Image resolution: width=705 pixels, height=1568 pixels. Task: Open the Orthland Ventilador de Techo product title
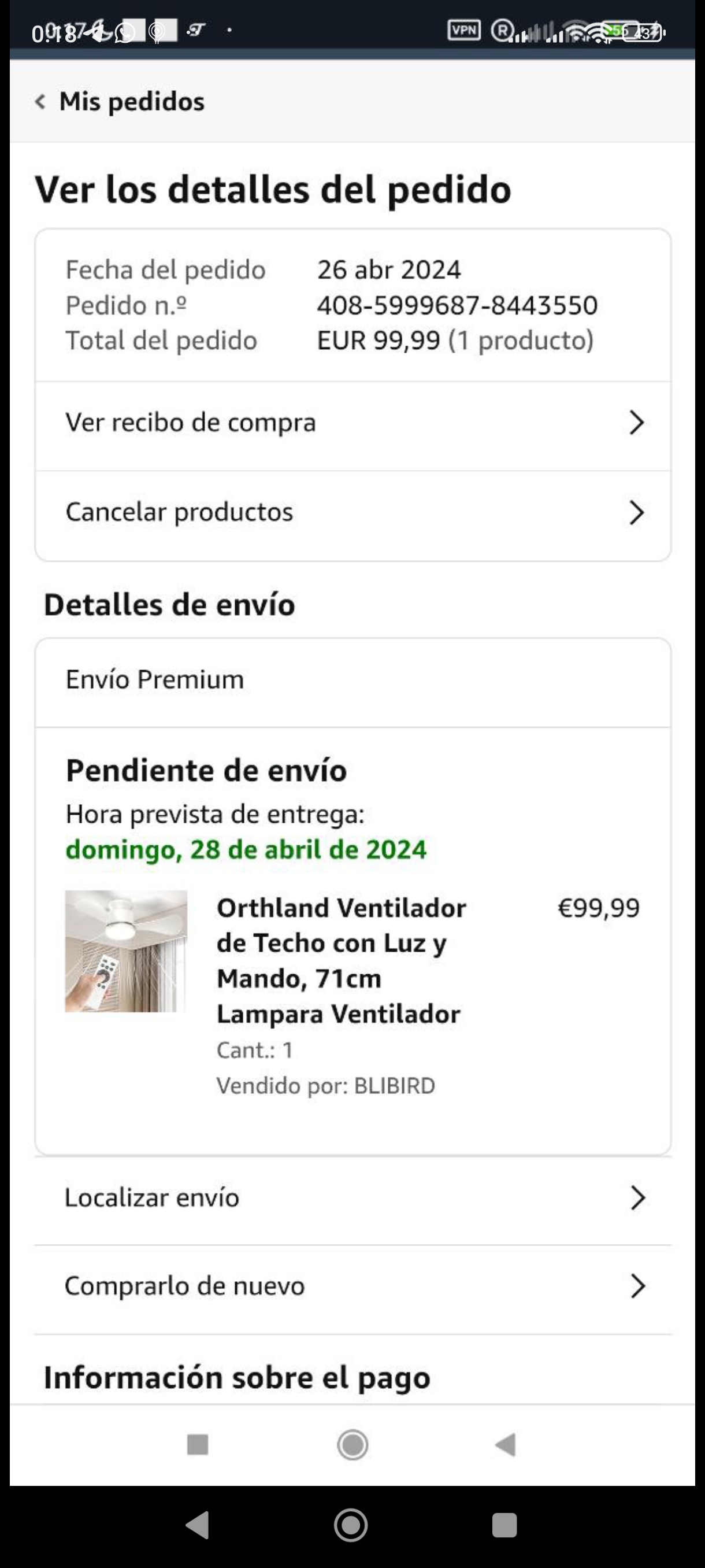(340, 960)
